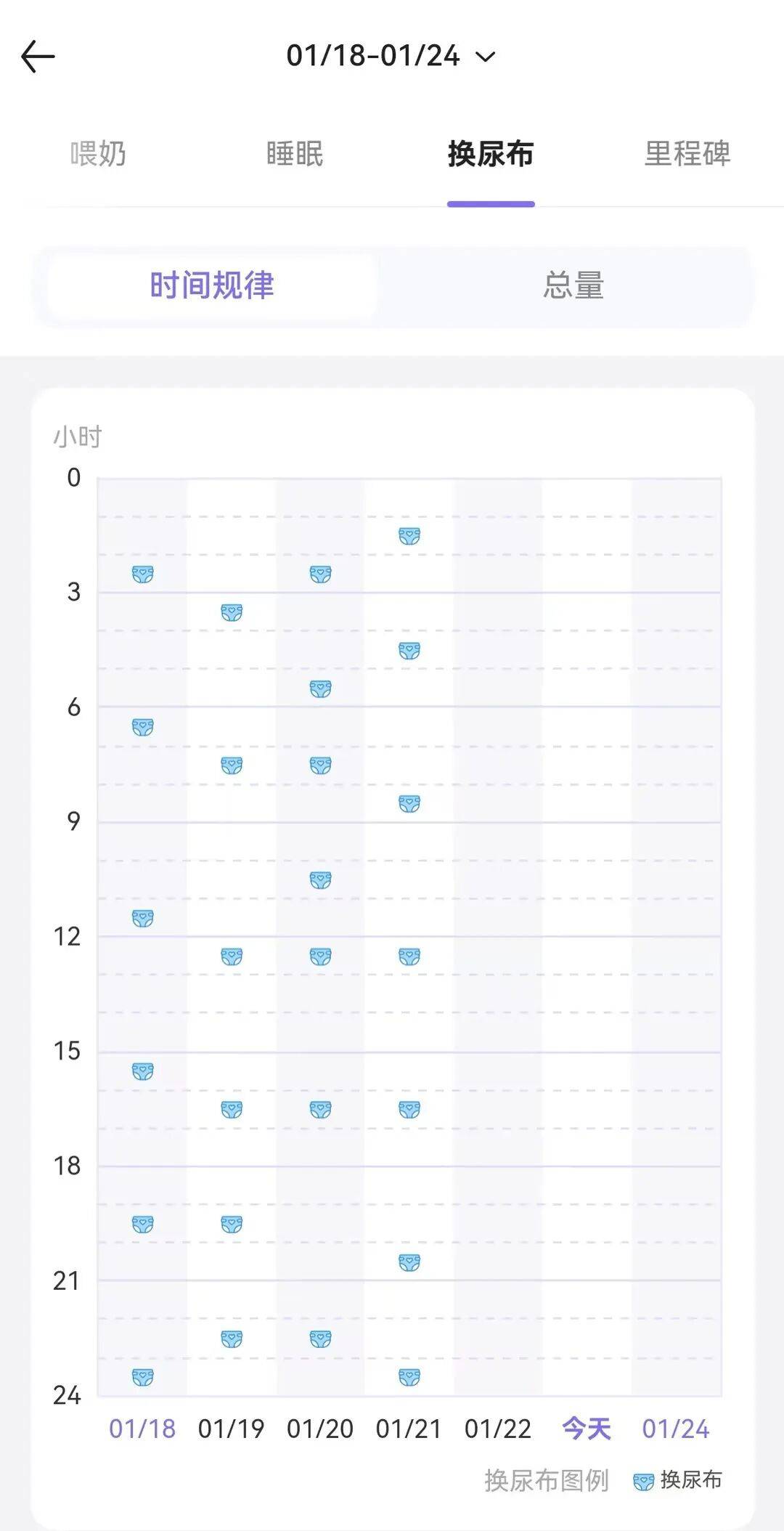Open the 里程碑 tab
Screen dimensions: 784x1531
(687, 154)
